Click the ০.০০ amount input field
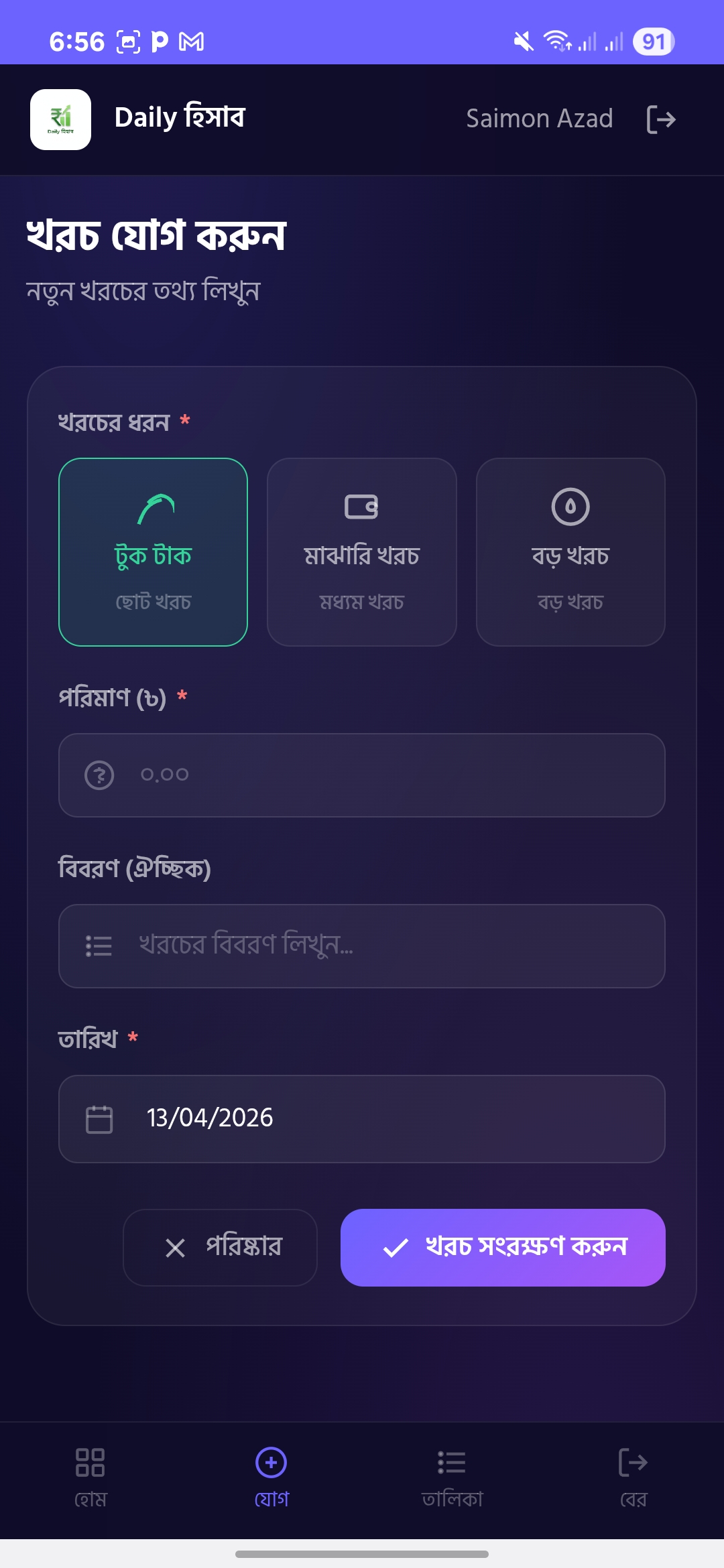The height and width of the screenshot is (1568, 724). tap(361, 775)
